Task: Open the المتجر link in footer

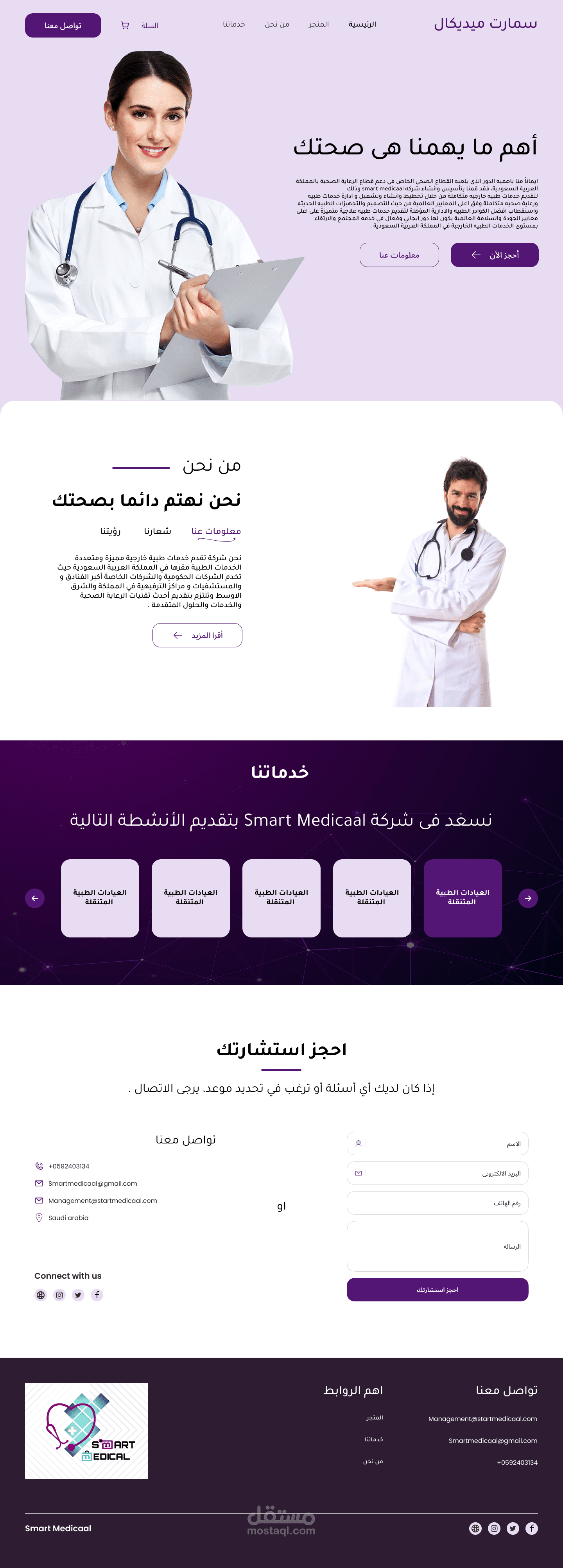Action: tap(374, 1417)
